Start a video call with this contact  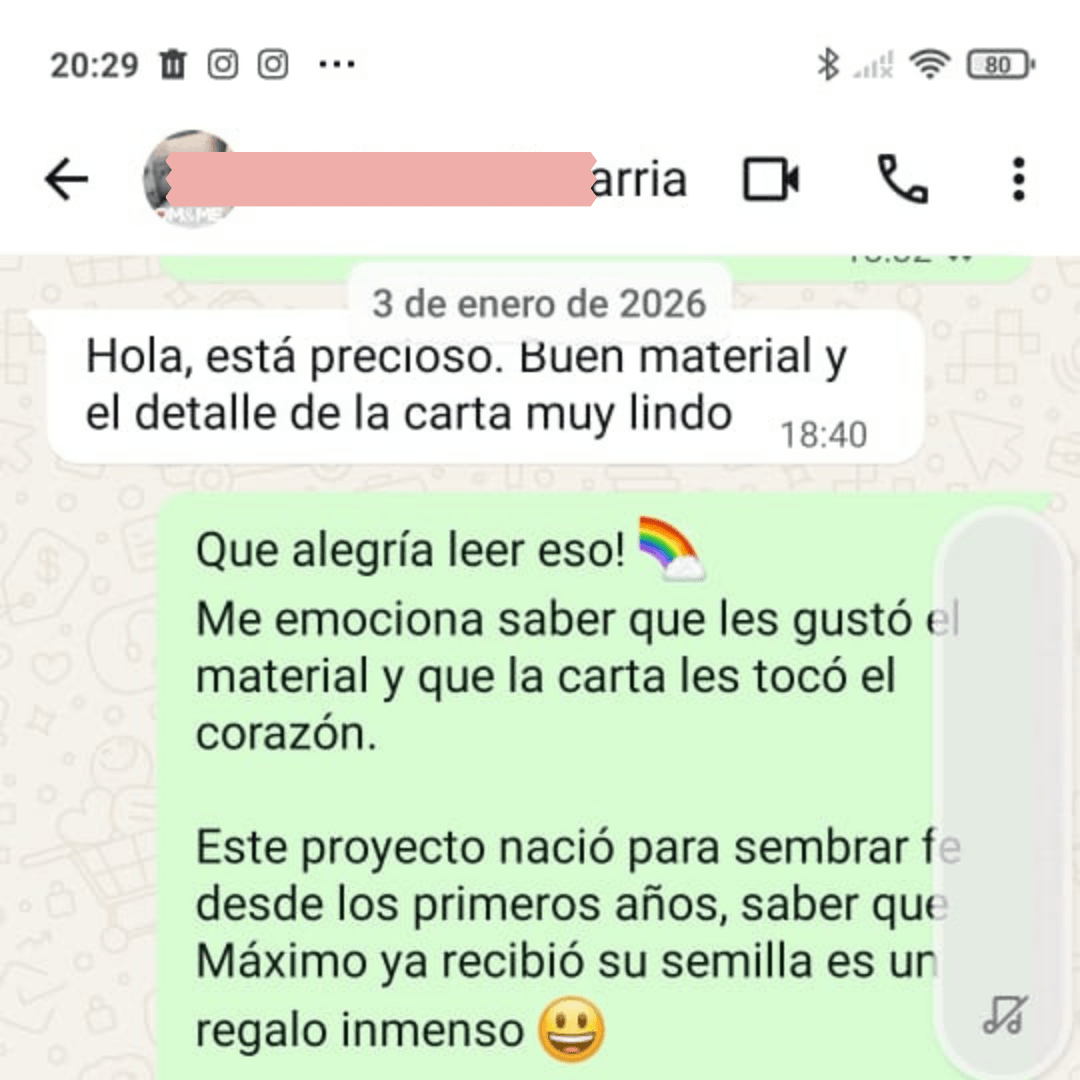click(x=771, y=180)
